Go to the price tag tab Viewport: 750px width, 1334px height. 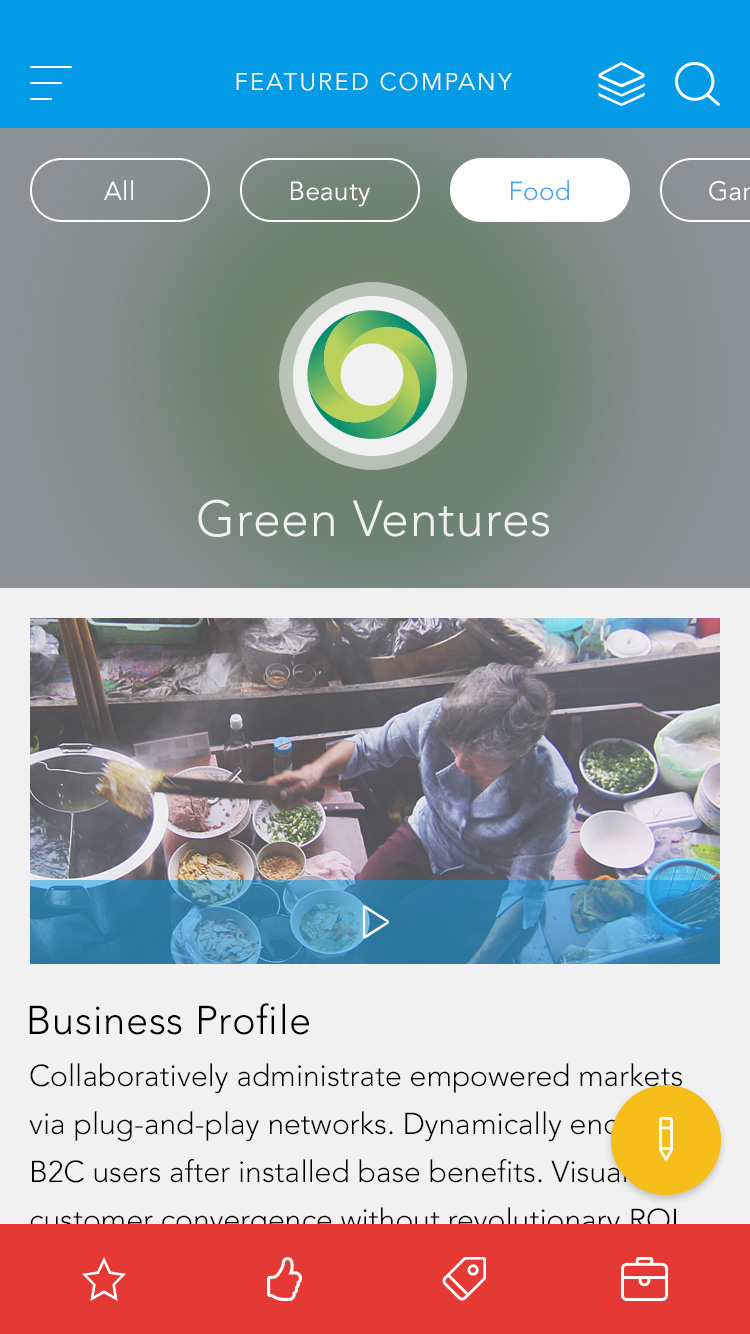pyautogui.click(x=465, y=1279)
